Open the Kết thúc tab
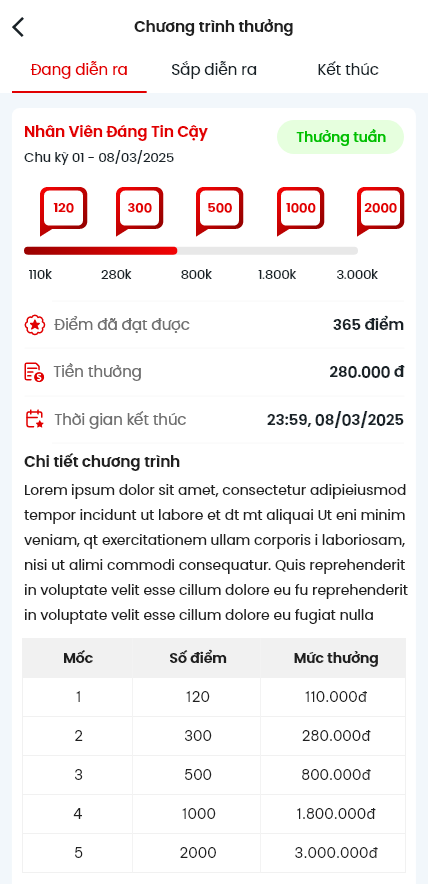The image size is (428, 884). 348,70
